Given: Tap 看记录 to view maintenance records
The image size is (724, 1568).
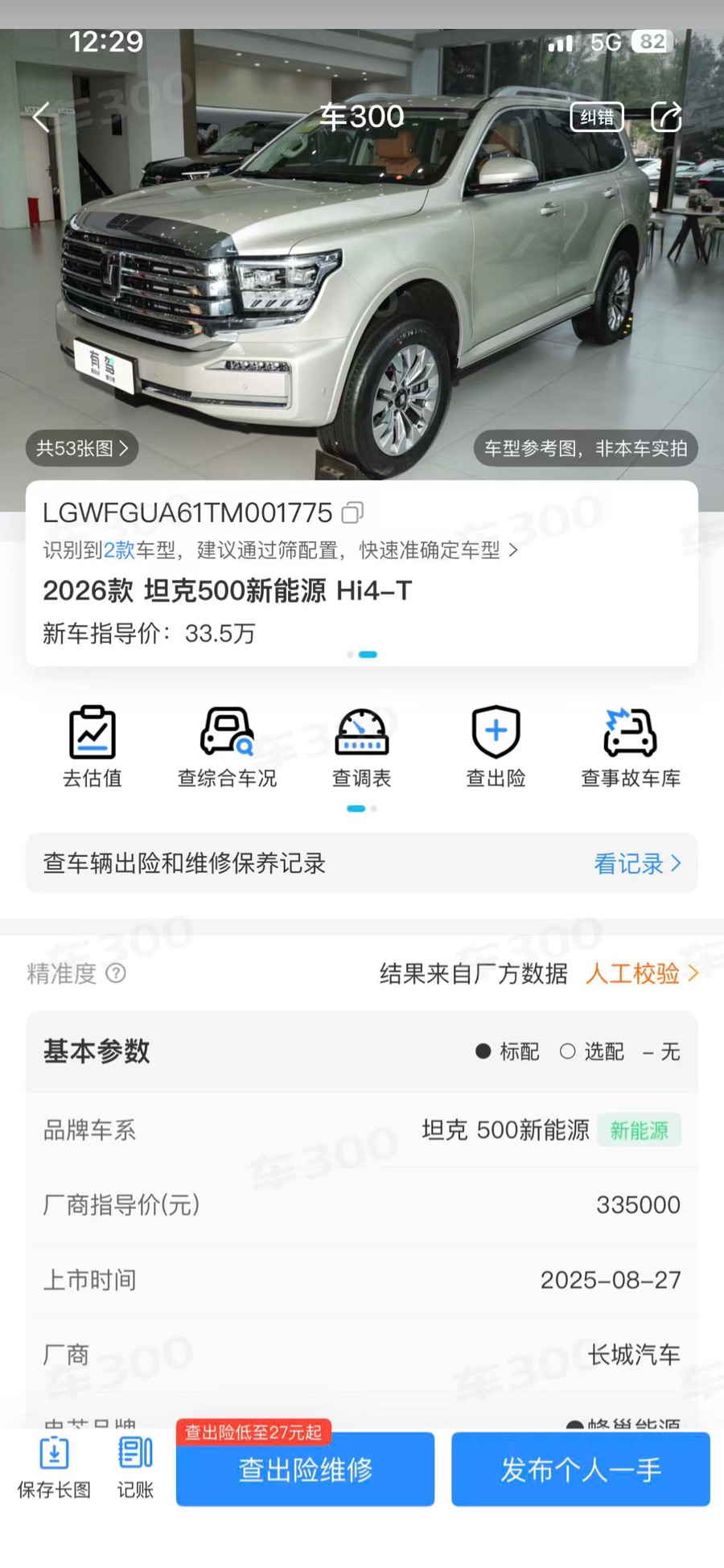Looking at the screenshot, I should pyautogui.click(x=637, y=863).
